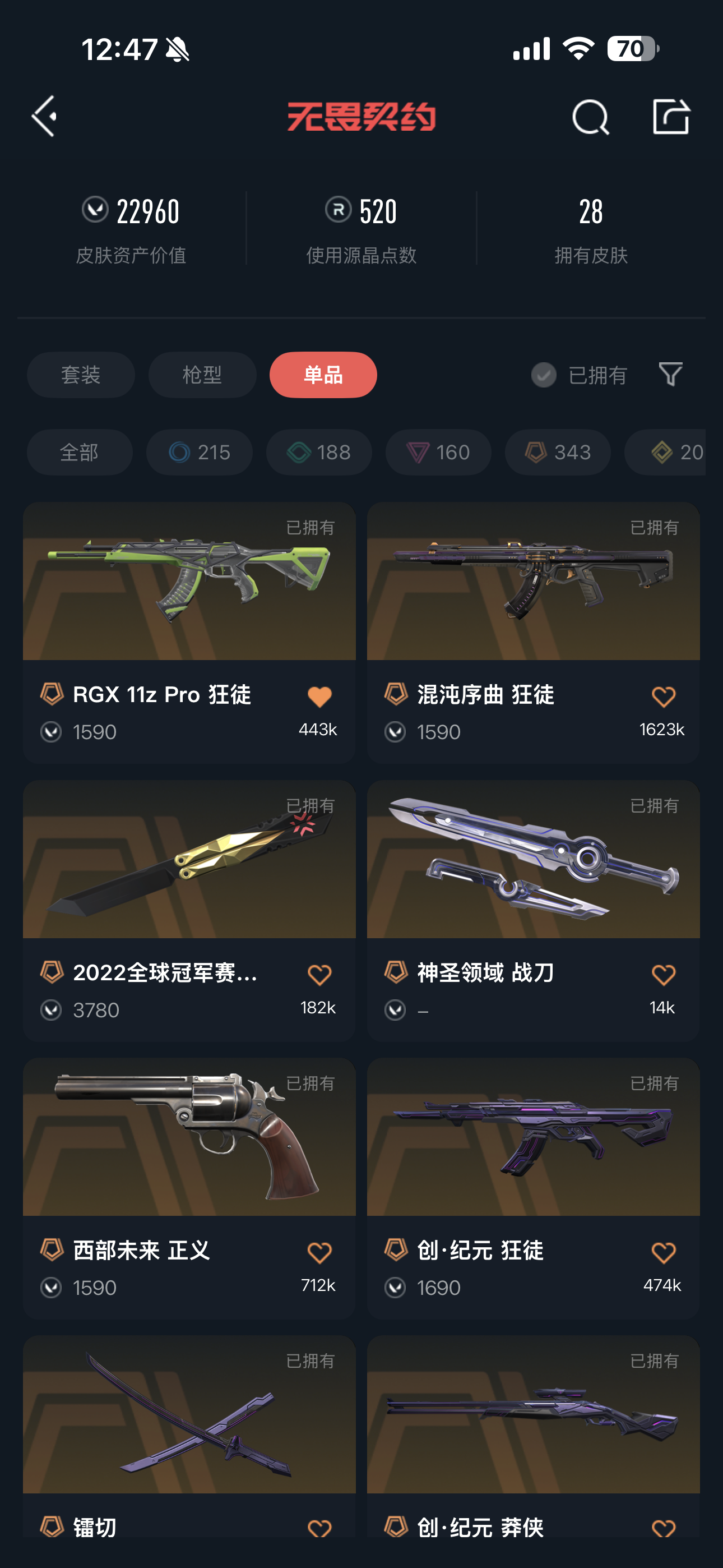Select the 全部 tier chip
The height and width of the screenshot is (1568, 723).
(80, 452)
